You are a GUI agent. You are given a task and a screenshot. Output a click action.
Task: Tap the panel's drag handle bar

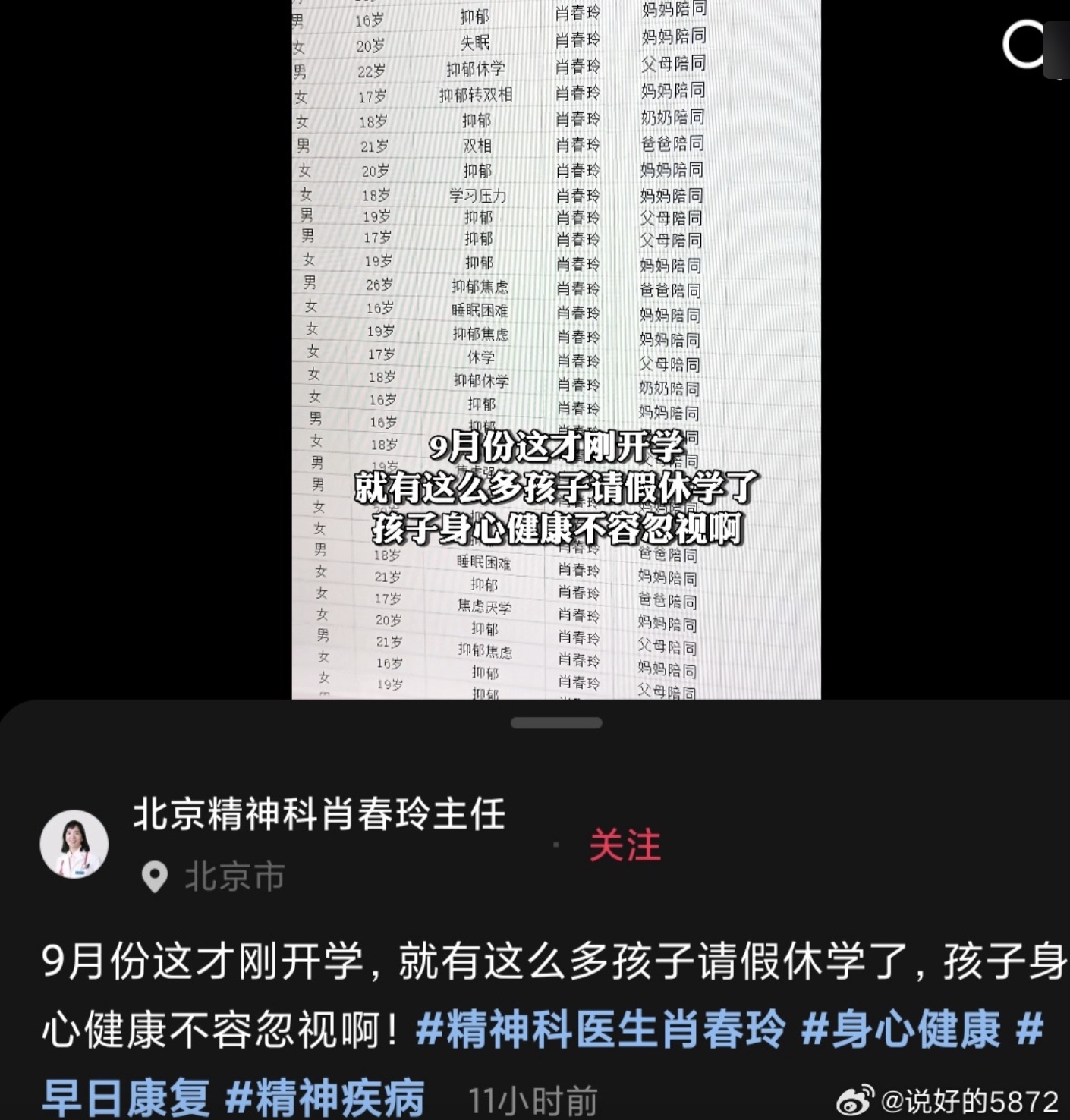coord(556,723)
